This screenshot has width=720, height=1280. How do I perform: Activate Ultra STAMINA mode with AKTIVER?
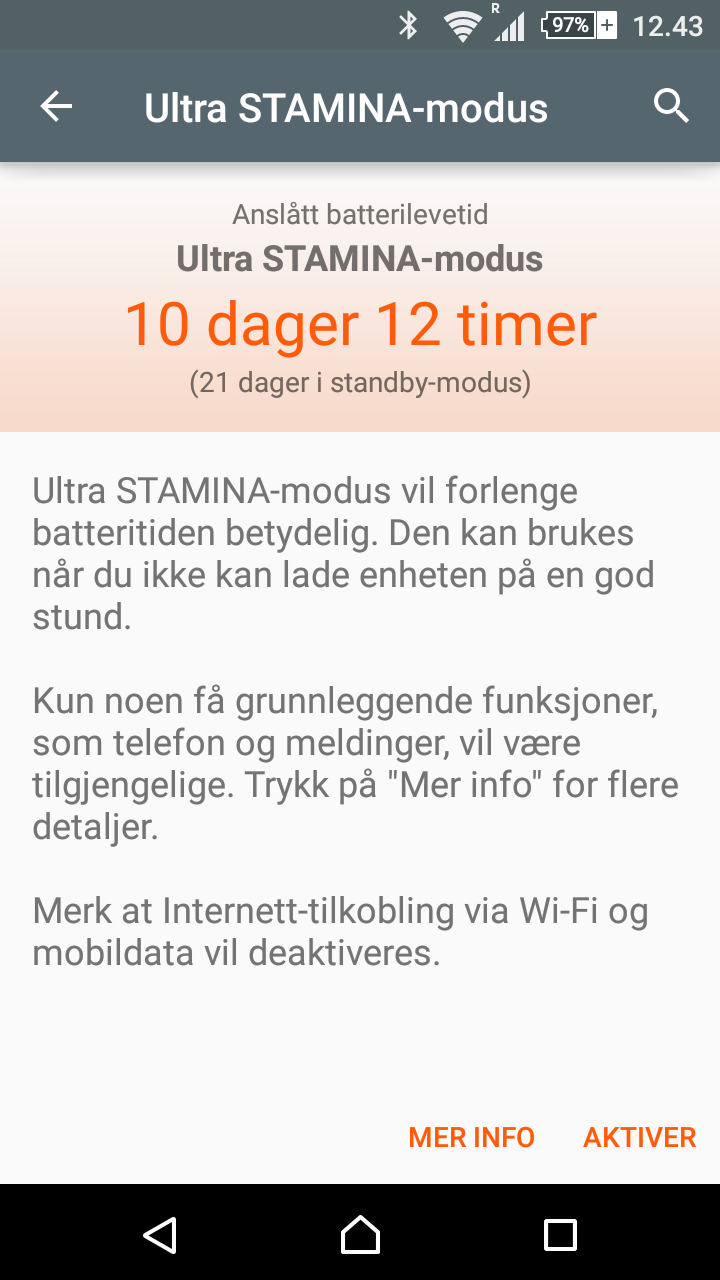pyautogui.click(x=640, y=1137)
